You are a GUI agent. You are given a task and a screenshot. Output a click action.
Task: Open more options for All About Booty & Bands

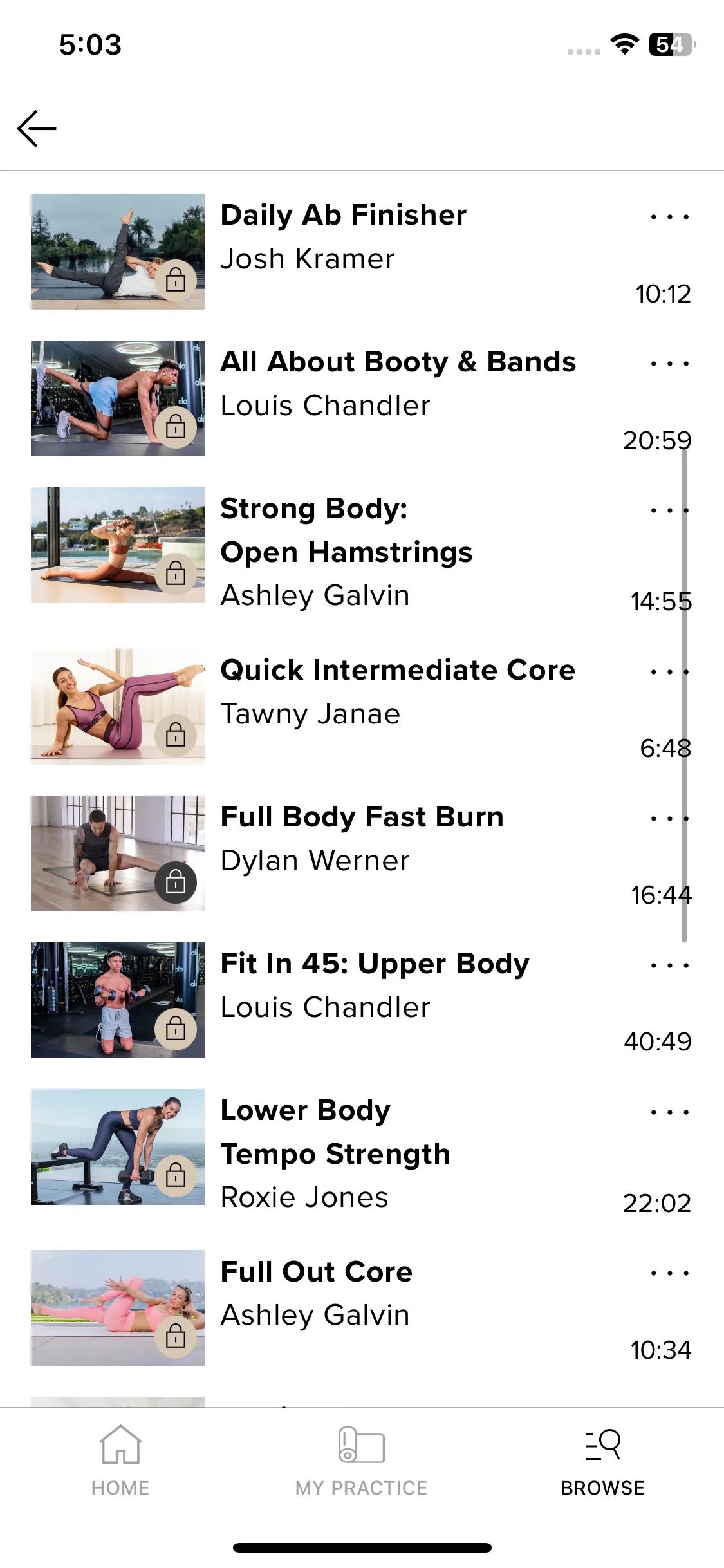tap(669, 364)
